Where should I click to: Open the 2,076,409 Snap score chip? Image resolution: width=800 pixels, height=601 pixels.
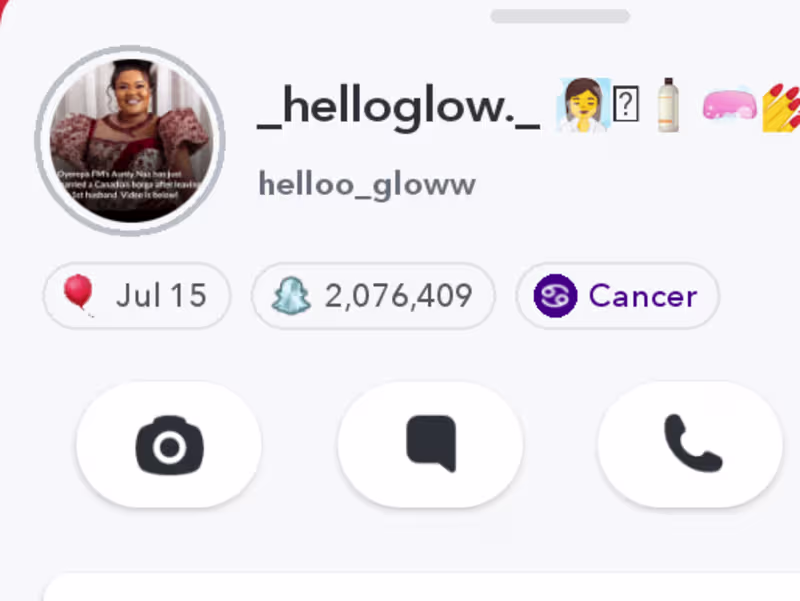[373, 296]
